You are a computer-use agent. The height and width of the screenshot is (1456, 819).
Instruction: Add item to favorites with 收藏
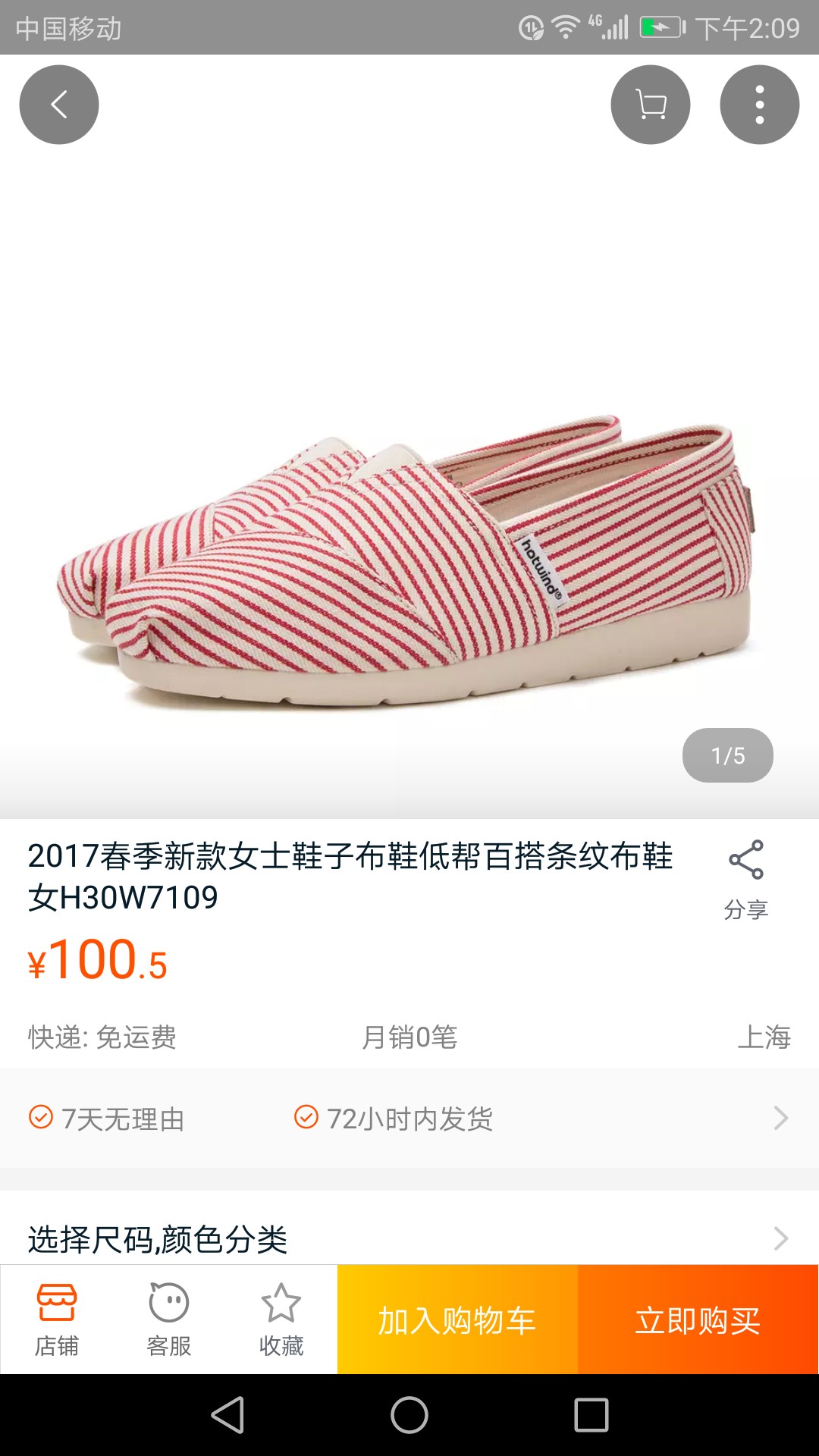281,1319
